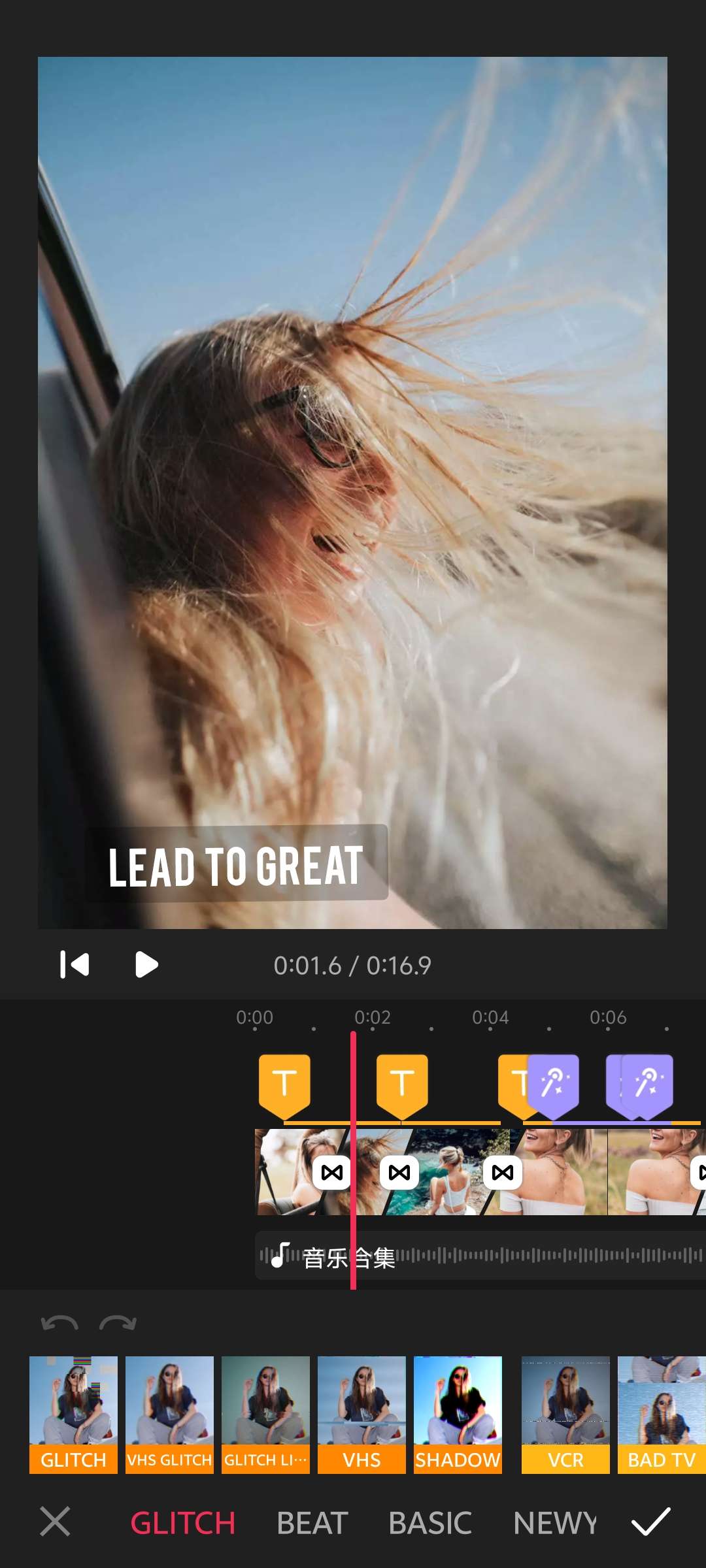Confirm effects with the checkmark
Screen dimensions: 706x1568
650,1522
